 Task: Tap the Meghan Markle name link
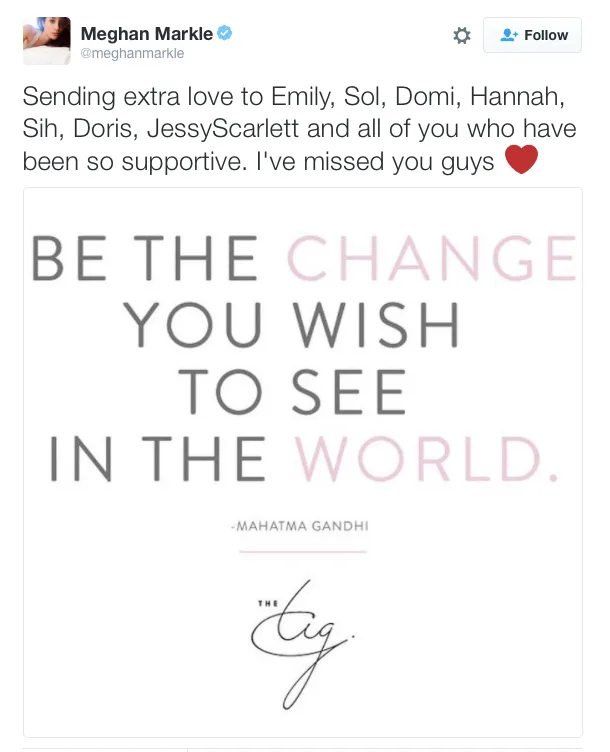click(x=146, y=33)
